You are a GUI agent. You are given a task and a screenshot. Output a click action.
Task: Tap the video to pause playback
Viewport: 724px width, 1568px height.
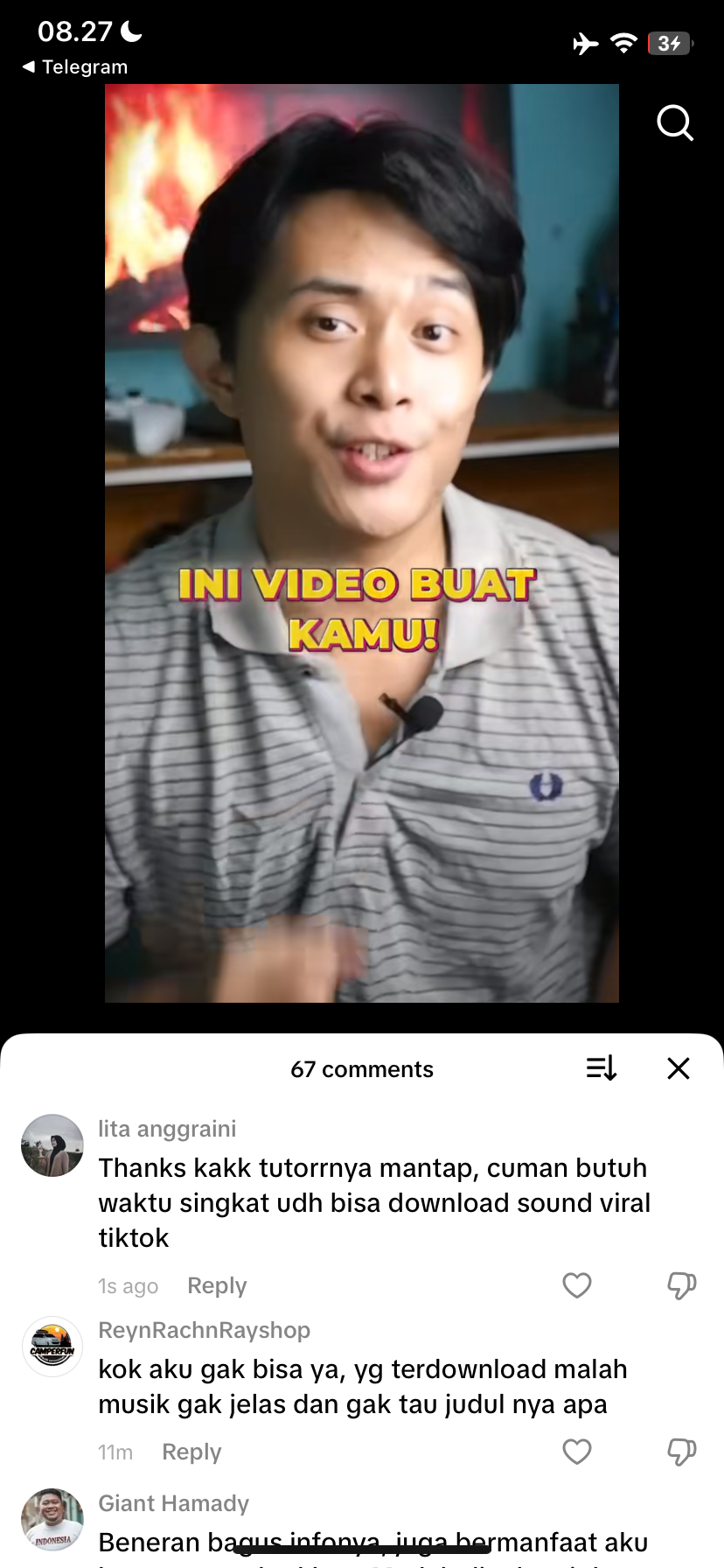tap(362, 542)
